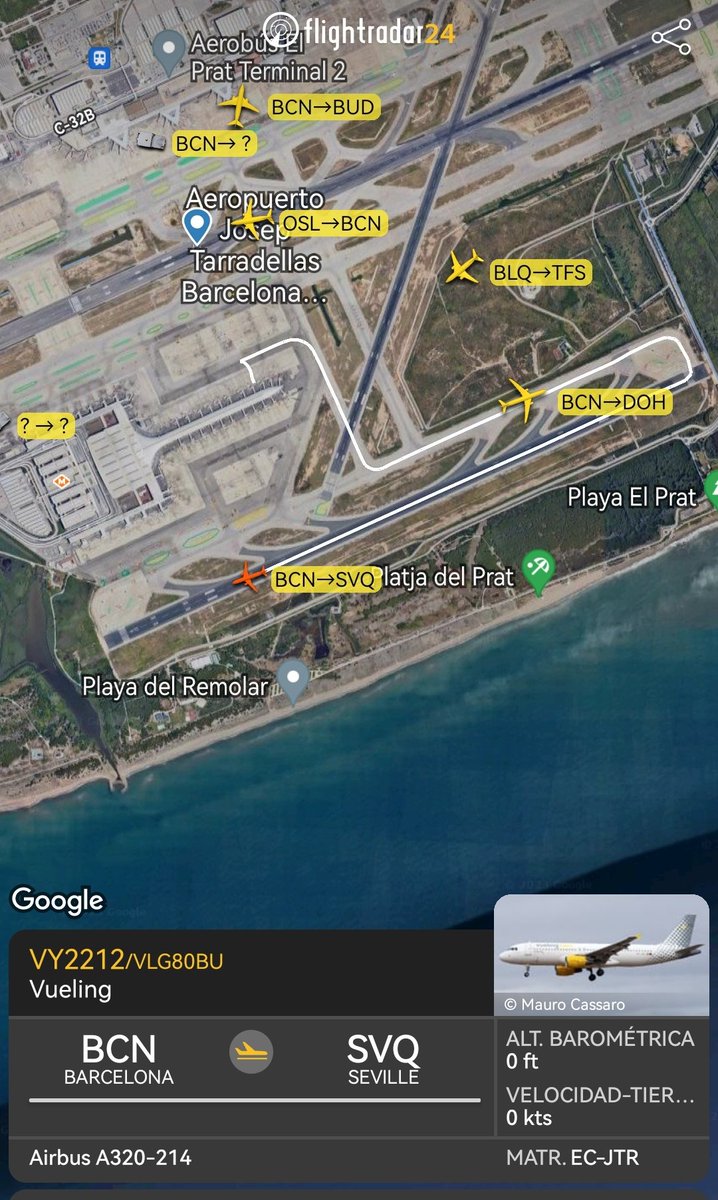Viewport: 718px width, 1200px height.
Task: Open the Aeropuerto Josep Tarradellas Barcelona pin
Action: pyautogui.click(x=198, y=226)
